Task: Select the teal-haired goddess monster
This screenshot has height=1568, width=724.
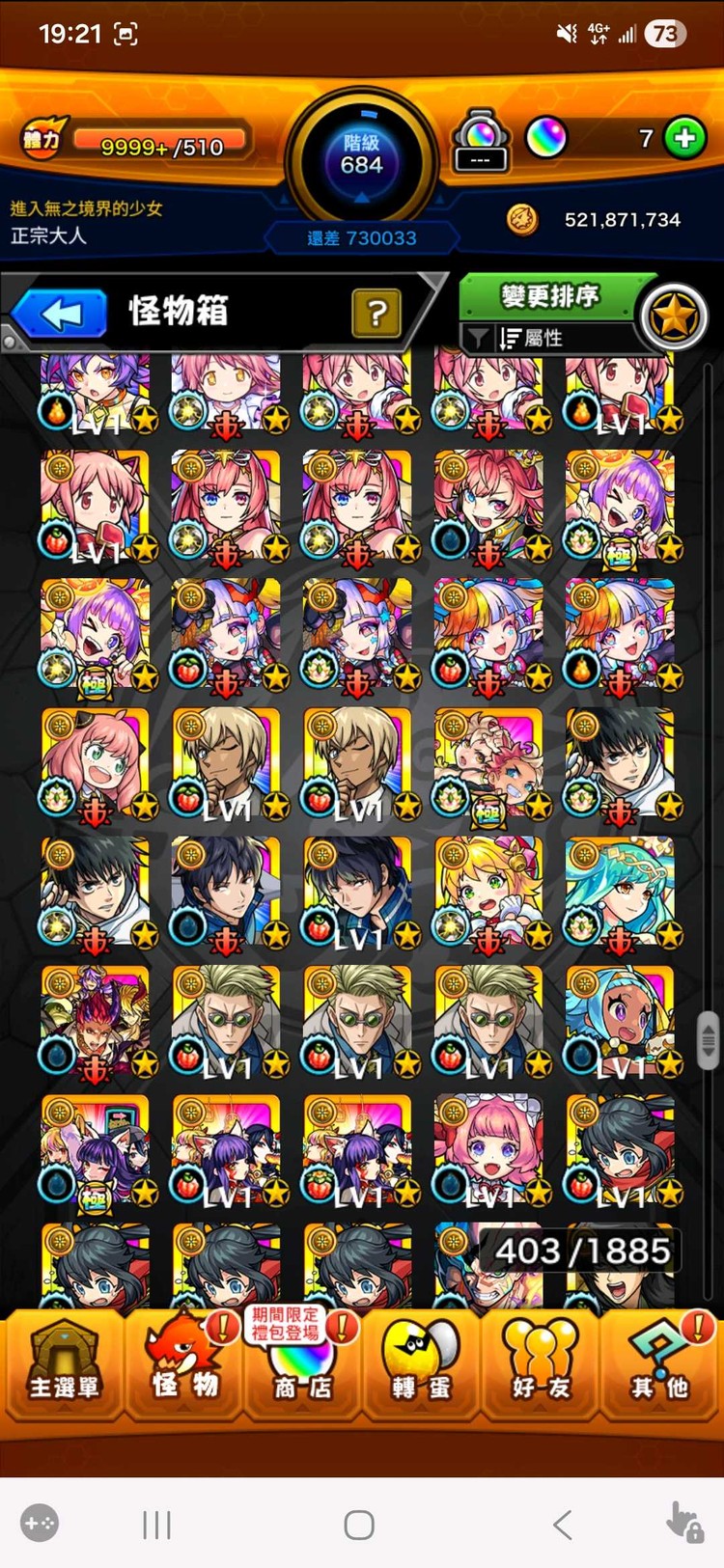Action: pos(620,893)
